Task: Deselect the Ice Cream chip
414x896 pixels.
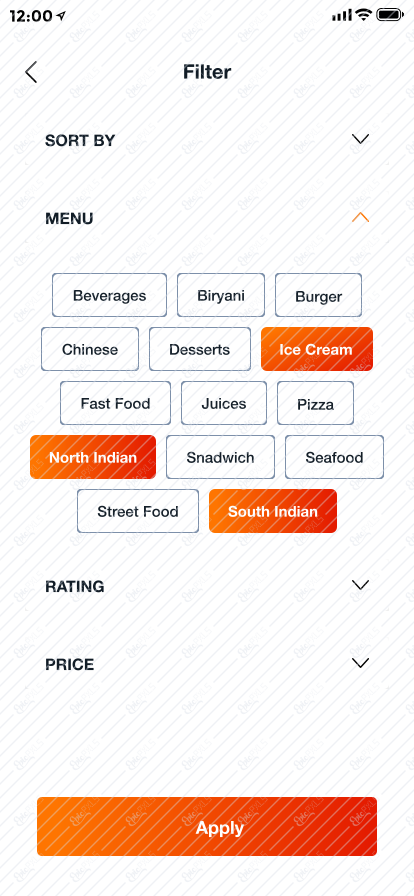Action: 317,349
